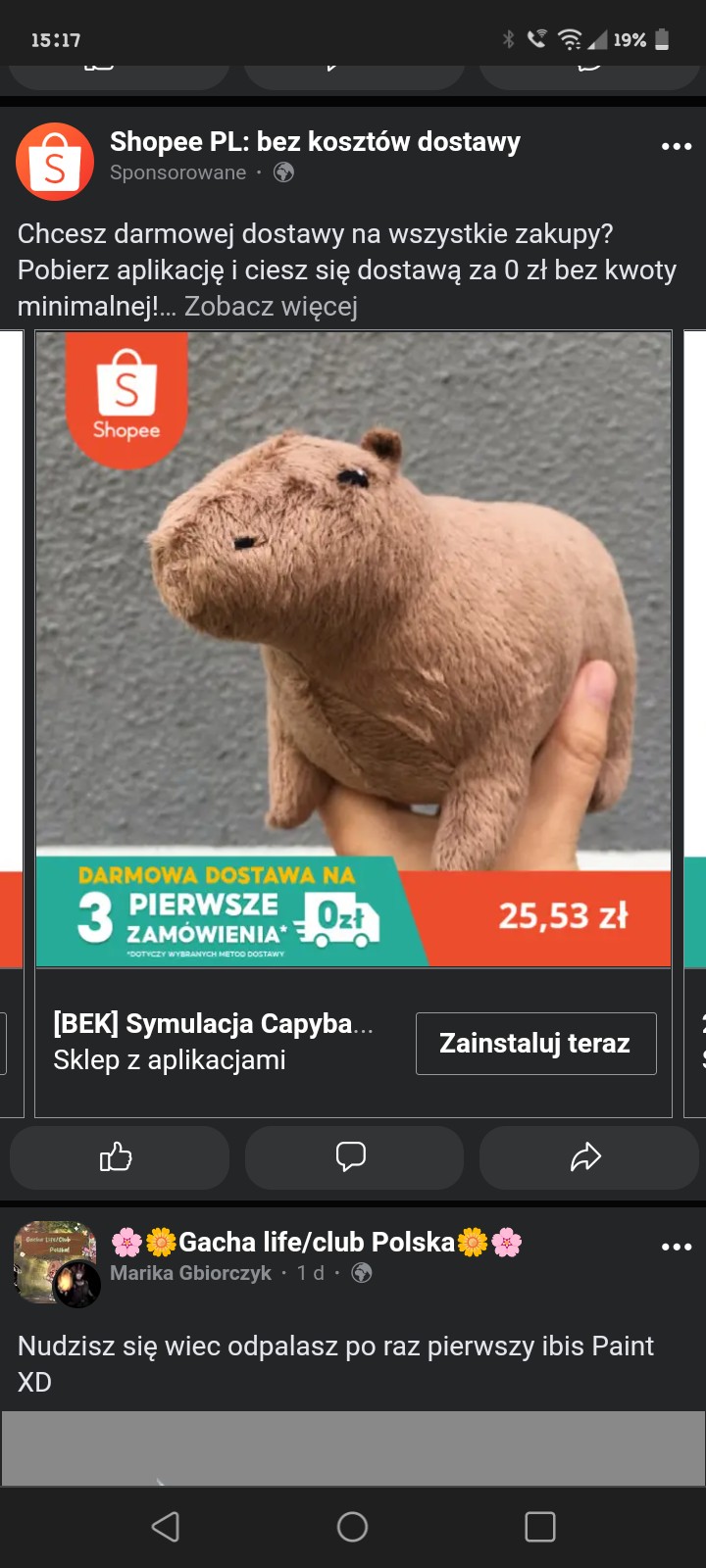Tap the Zainstaluj teraz button
Image resolution: width=706 pixels, height=1568 pixels.
535,1044
